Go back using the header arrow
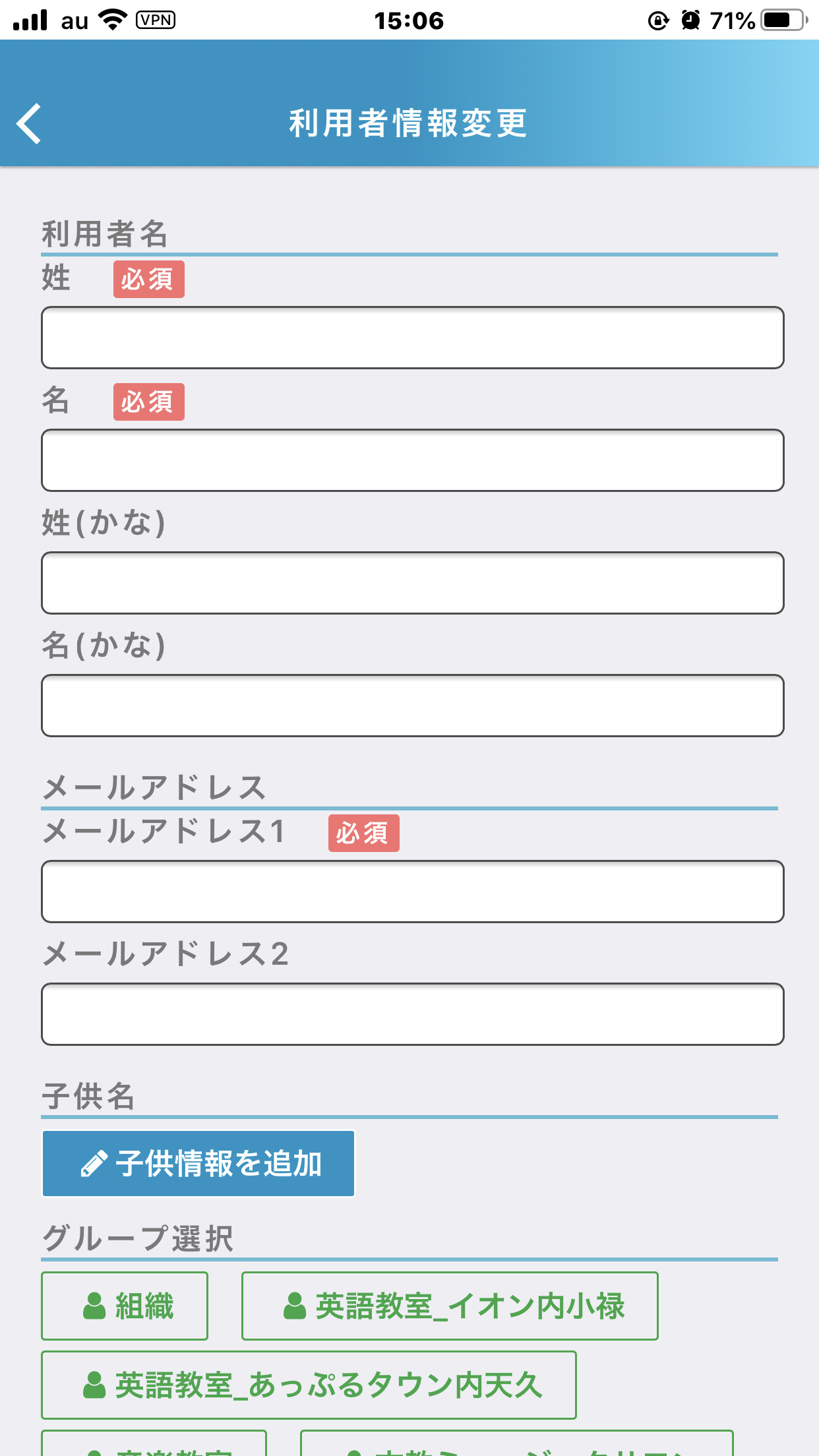This screenshot has width=819, height=1456. (30, 123)
